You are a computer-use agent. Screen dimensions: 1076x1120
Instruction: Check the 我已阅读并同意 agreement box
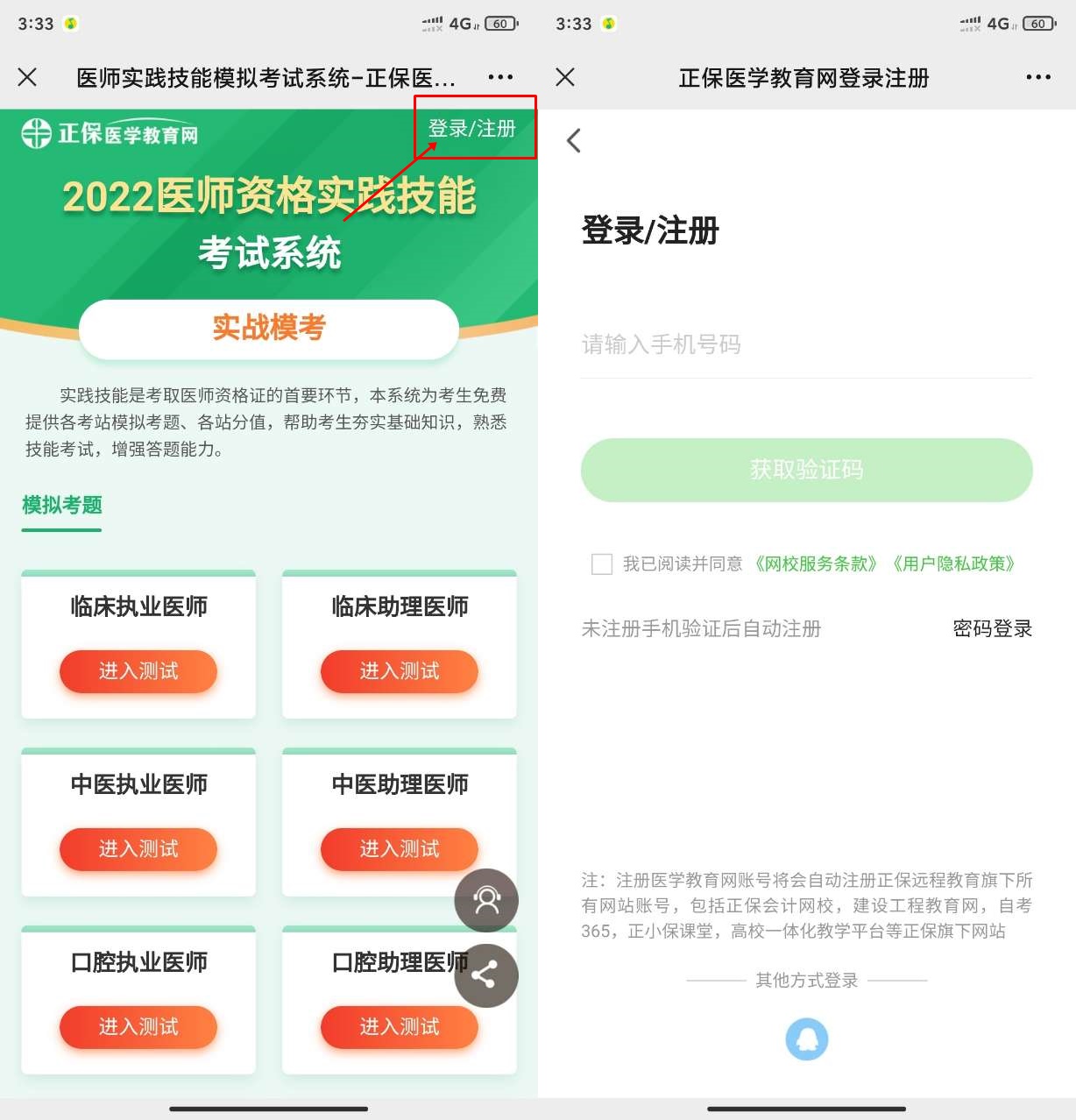[x=602, y=564]
